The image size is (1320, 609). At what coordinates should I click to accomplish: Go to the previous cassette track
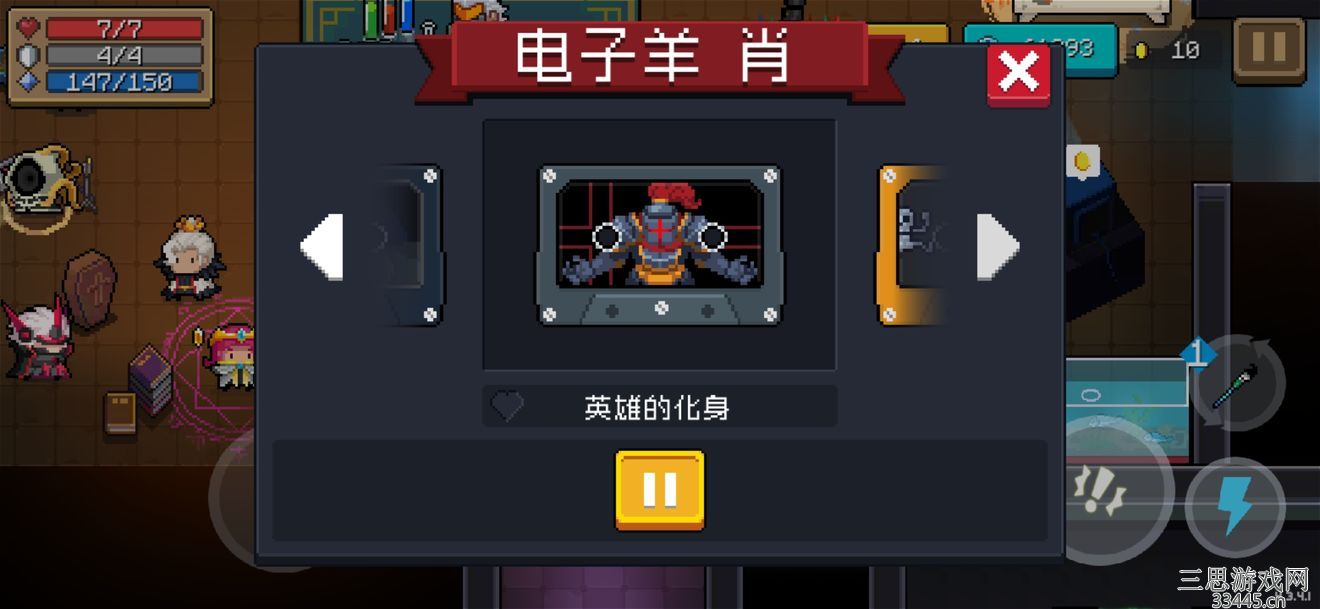coord(322,246)
